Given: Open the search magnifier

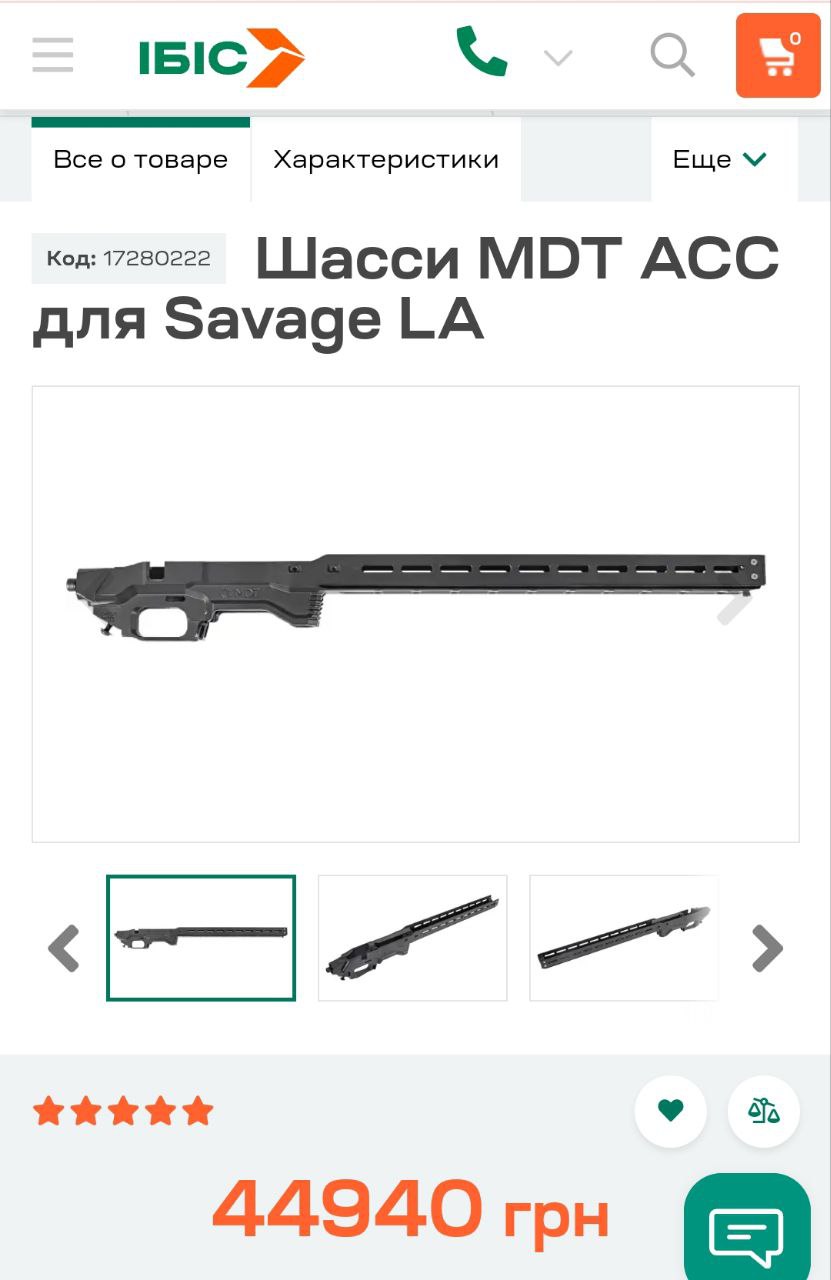Looking at the screenshot, I should click(672, 55).
